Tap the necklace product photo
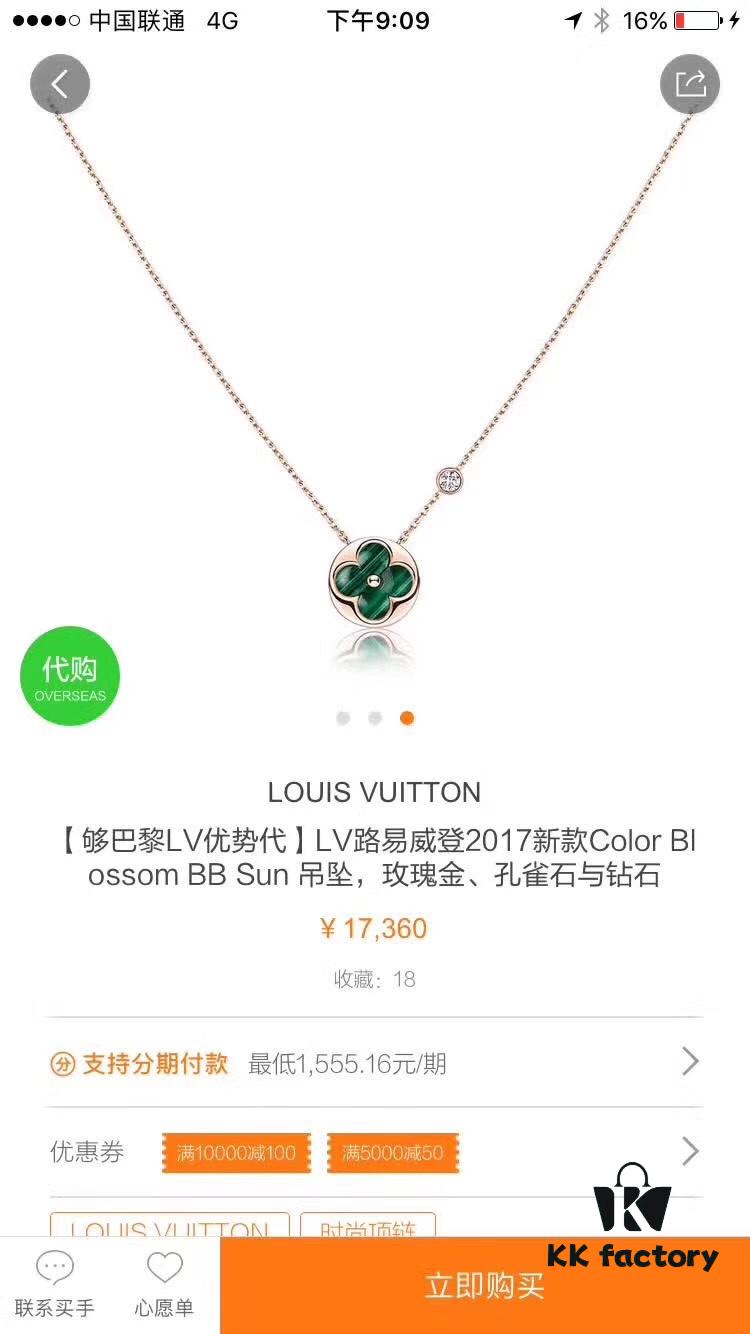Viewport: 750px width, 1334px height. (375, 400)
